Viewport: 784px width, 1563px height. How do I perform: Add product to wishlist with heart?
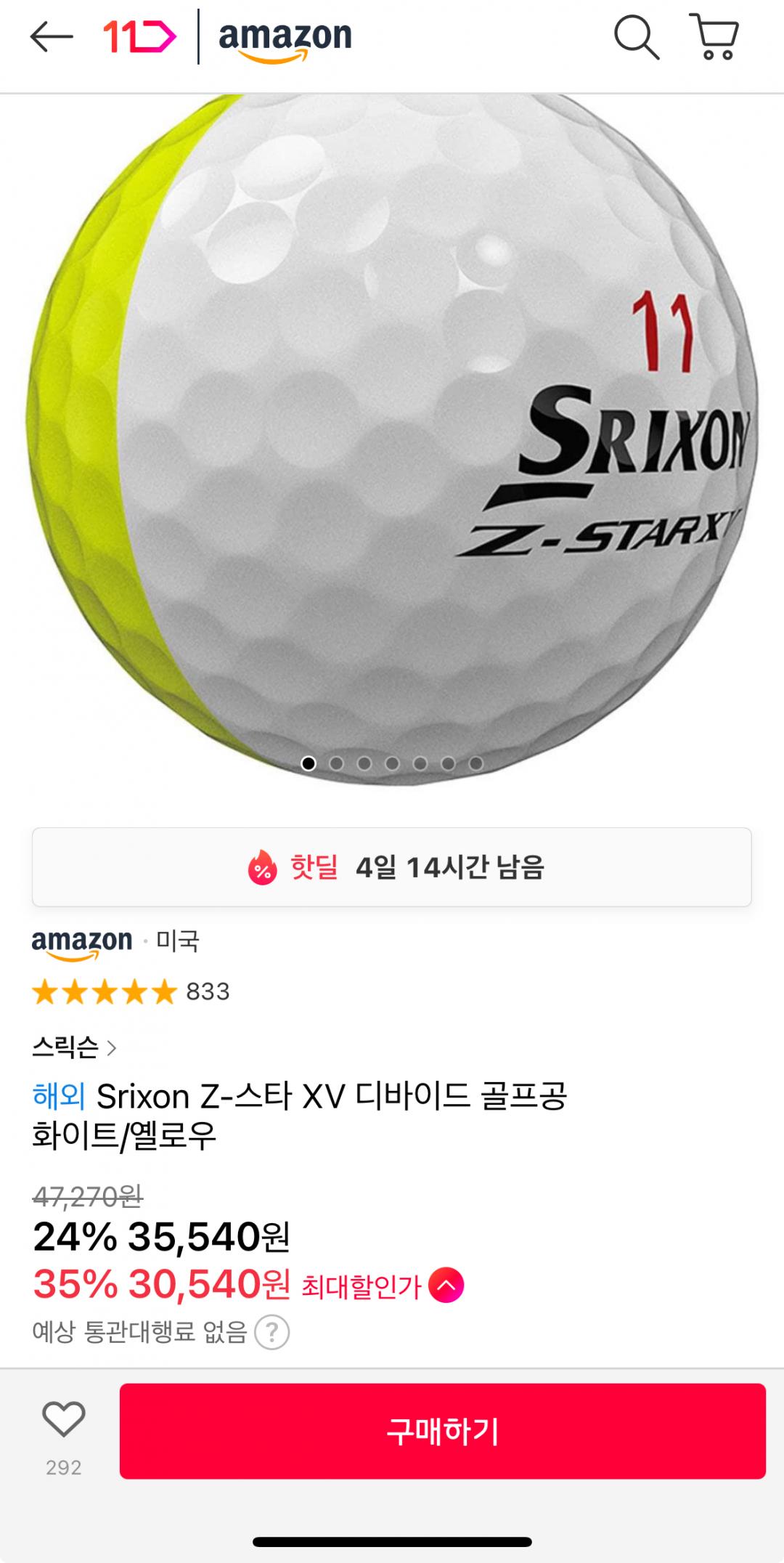[x=64, y=1420]
